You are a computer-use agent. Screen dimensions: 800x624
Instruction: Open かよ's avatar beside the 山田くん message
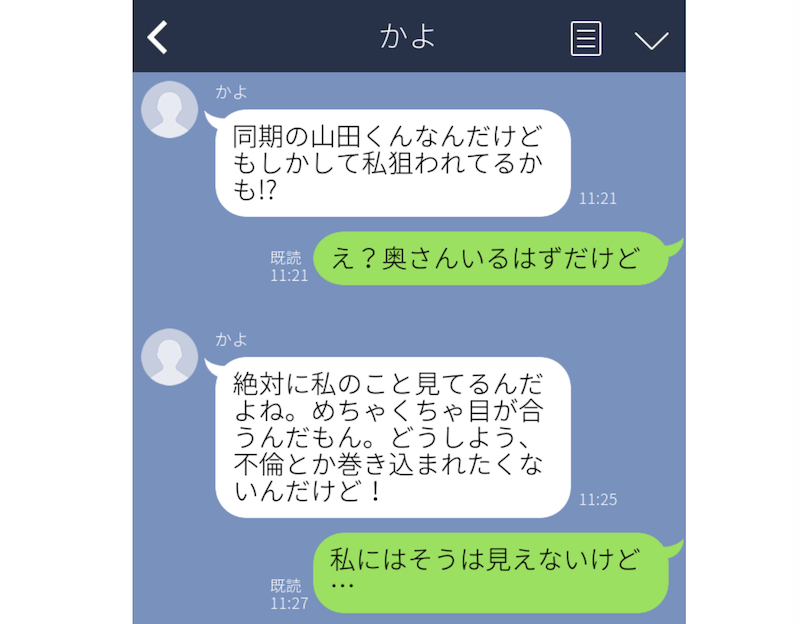(x=170, y=109)
